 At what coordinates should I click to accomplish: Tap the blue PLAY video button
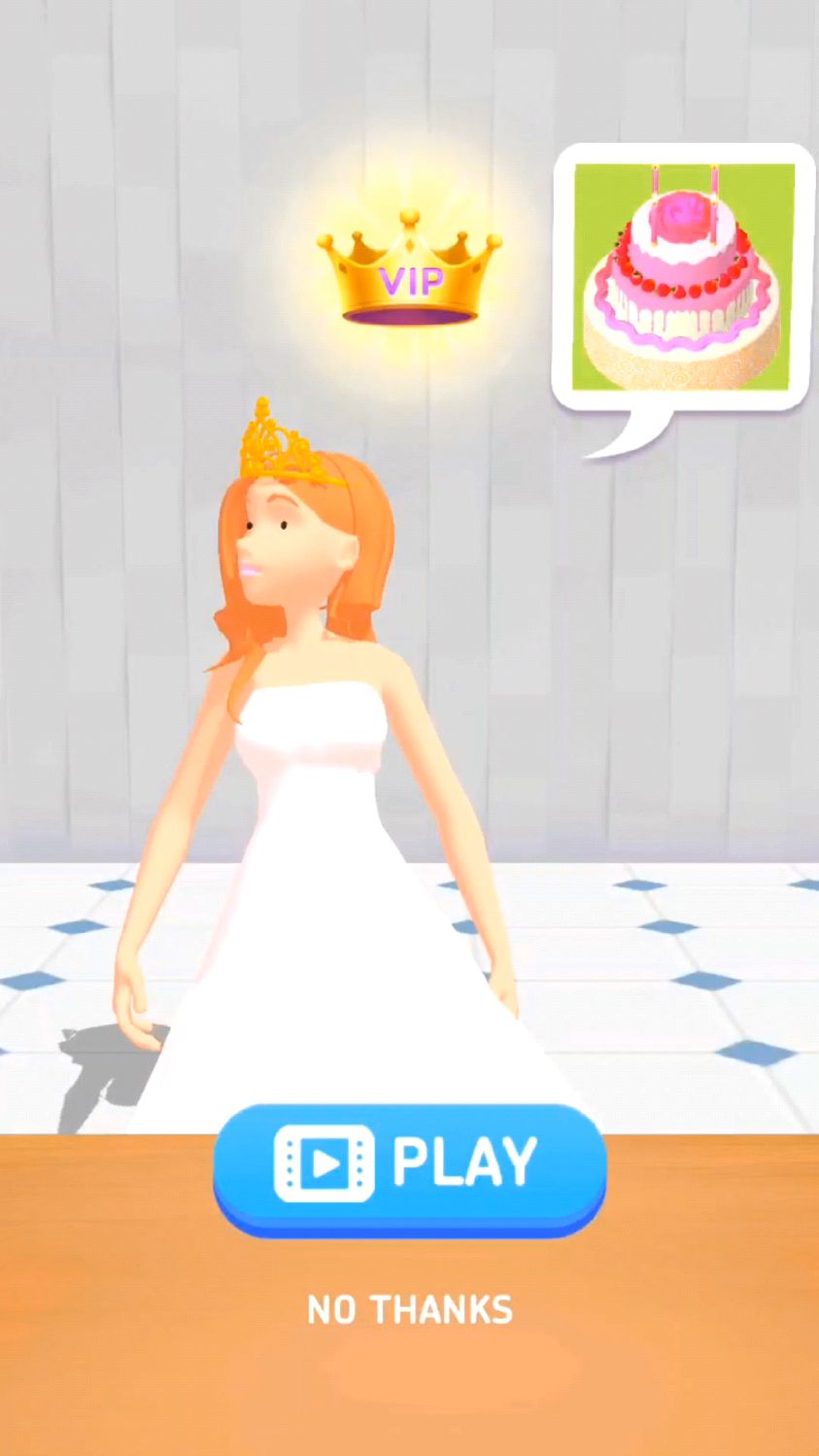pos(410,1164)
